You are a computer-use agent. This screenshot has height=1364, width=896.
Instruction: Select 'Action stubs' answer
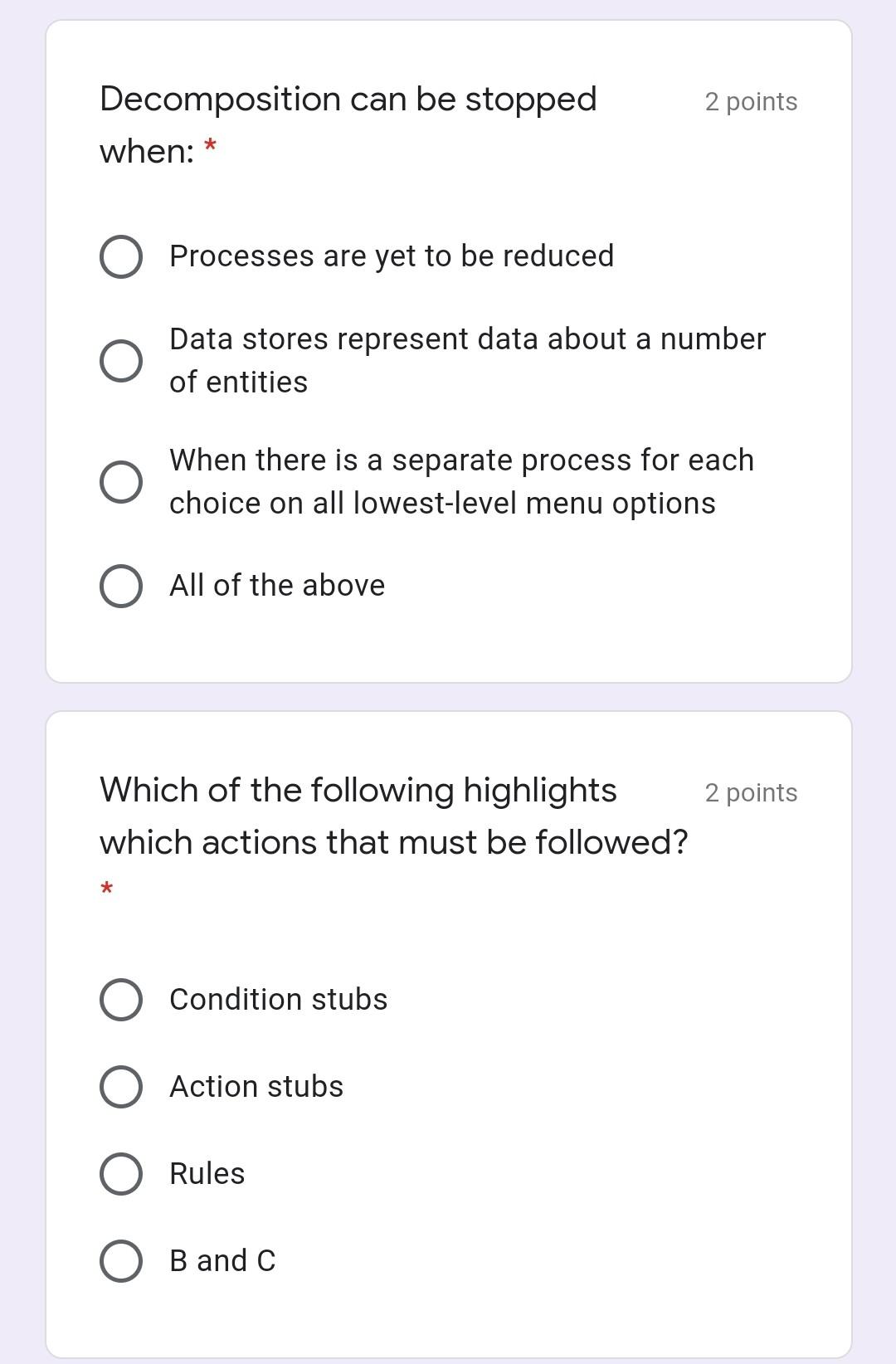tap(121, 1087)
